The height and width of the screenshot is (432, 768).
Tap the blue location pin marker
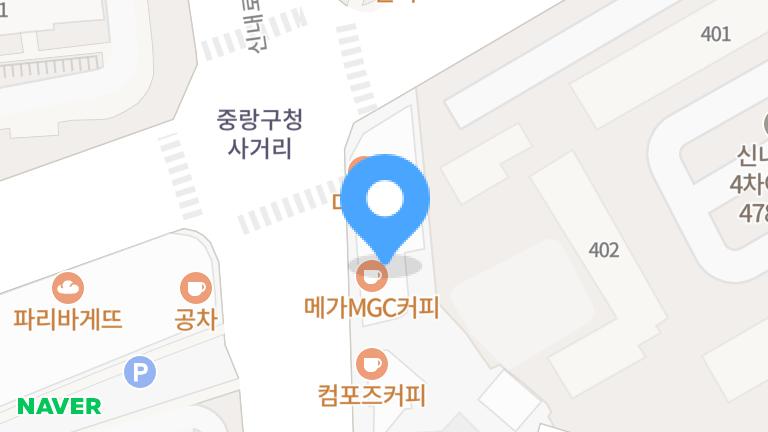385,202
